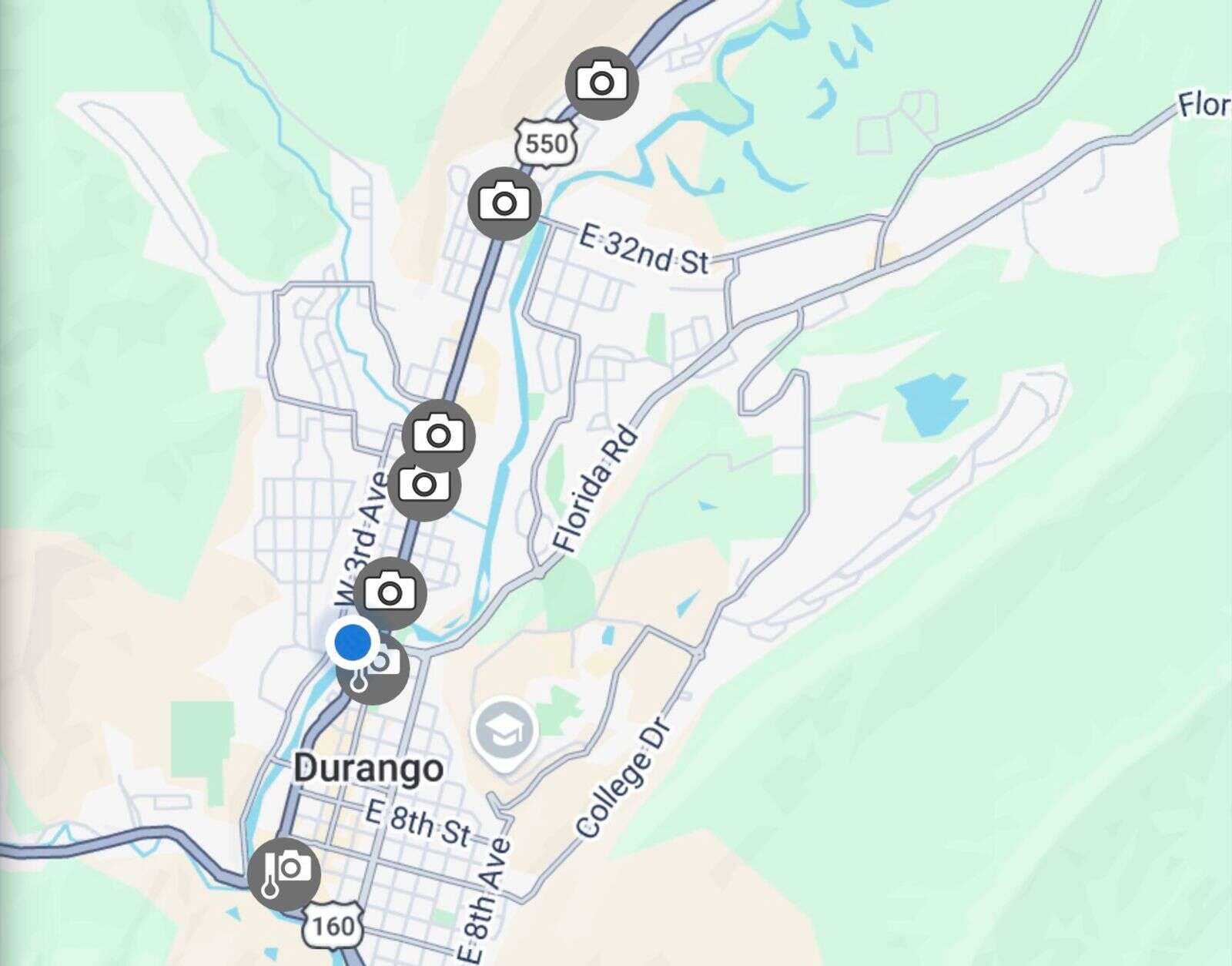Viewport: 1232px width, 966px height.
Task: Open the camera marker above the 550 shield
Action: 601,82
